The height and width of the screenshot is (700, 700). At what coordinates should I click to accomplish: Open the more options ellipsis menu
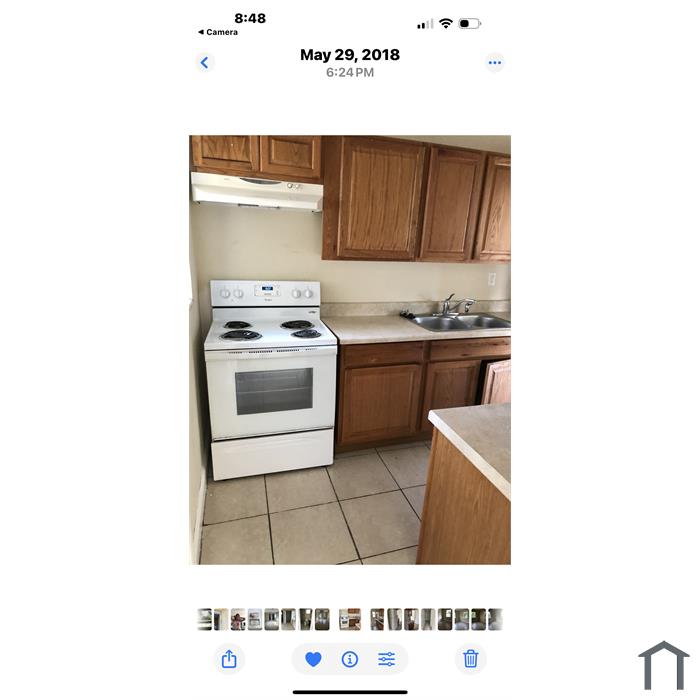[494, 63]
